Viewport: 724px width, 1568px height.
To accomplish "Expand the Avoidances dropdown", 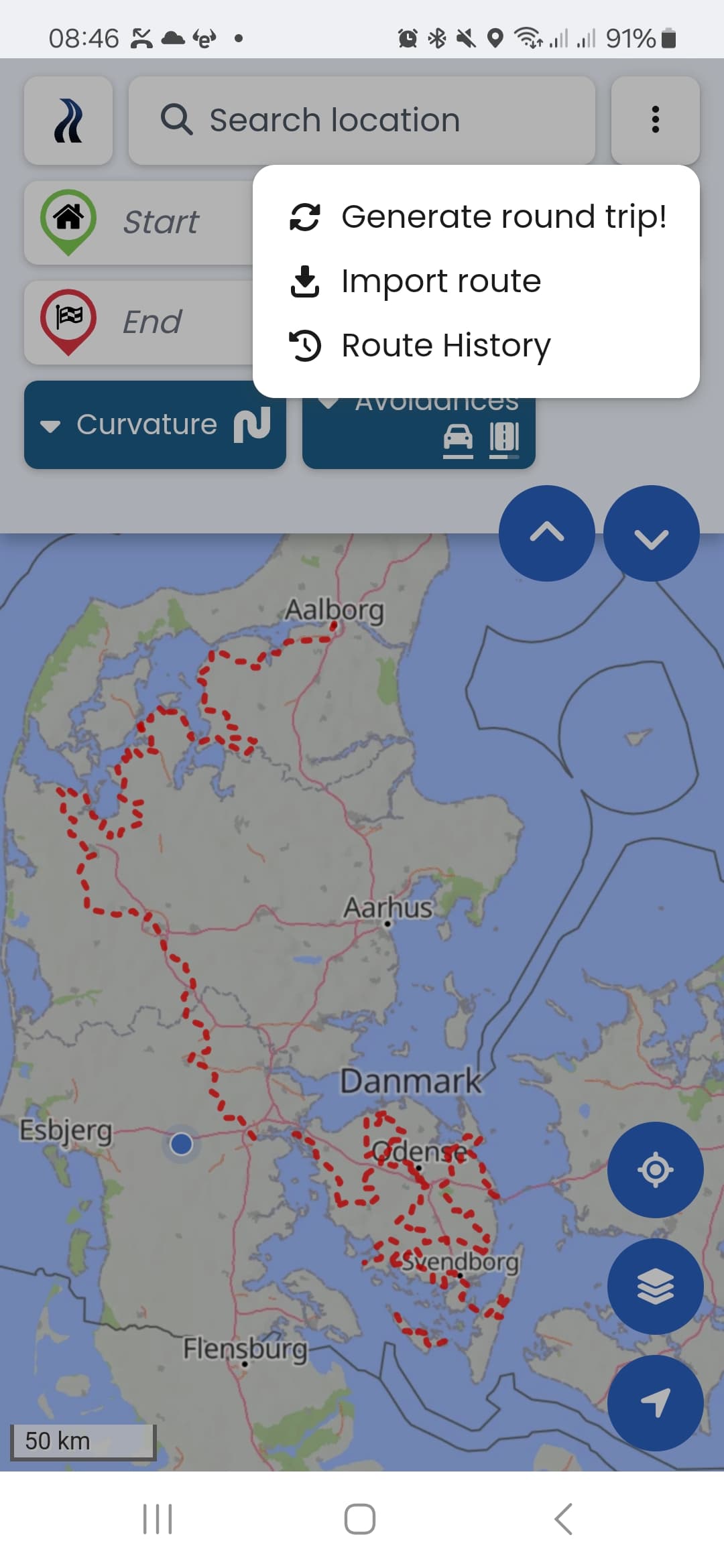I will pyautogui.click(x=419, y=433).
